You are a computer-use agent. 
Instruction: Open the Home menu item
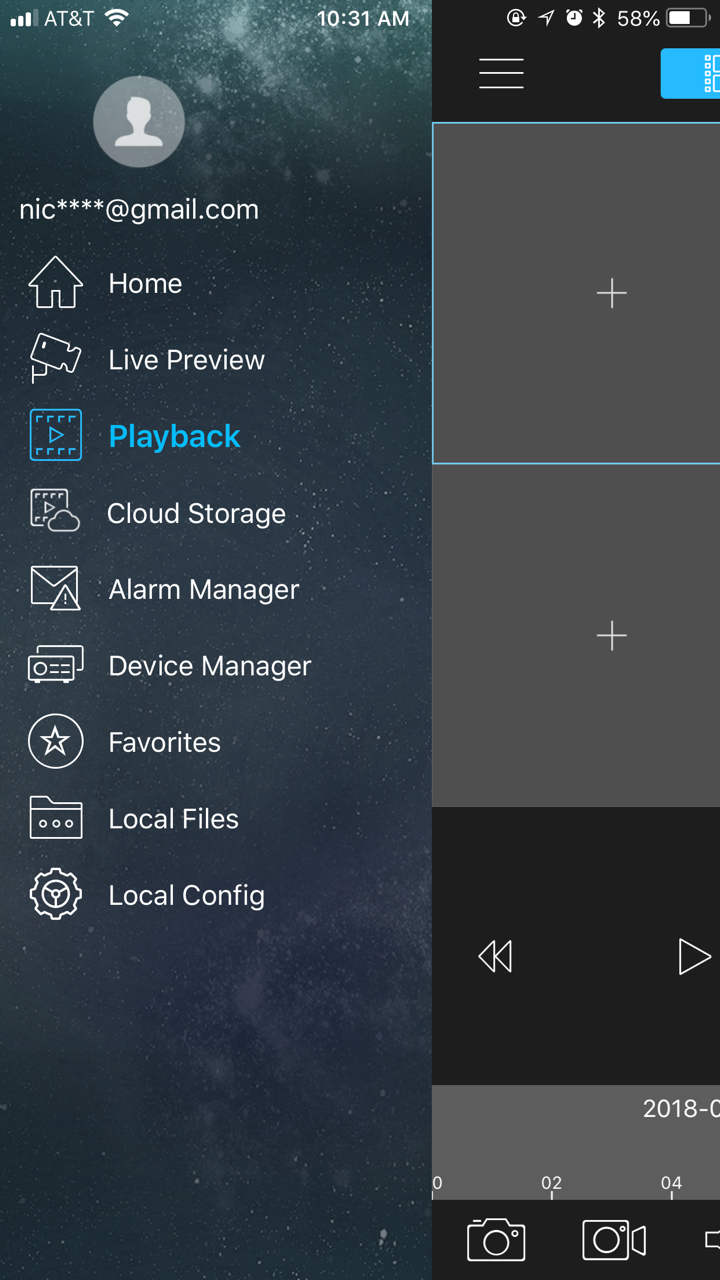pos(145,283)
